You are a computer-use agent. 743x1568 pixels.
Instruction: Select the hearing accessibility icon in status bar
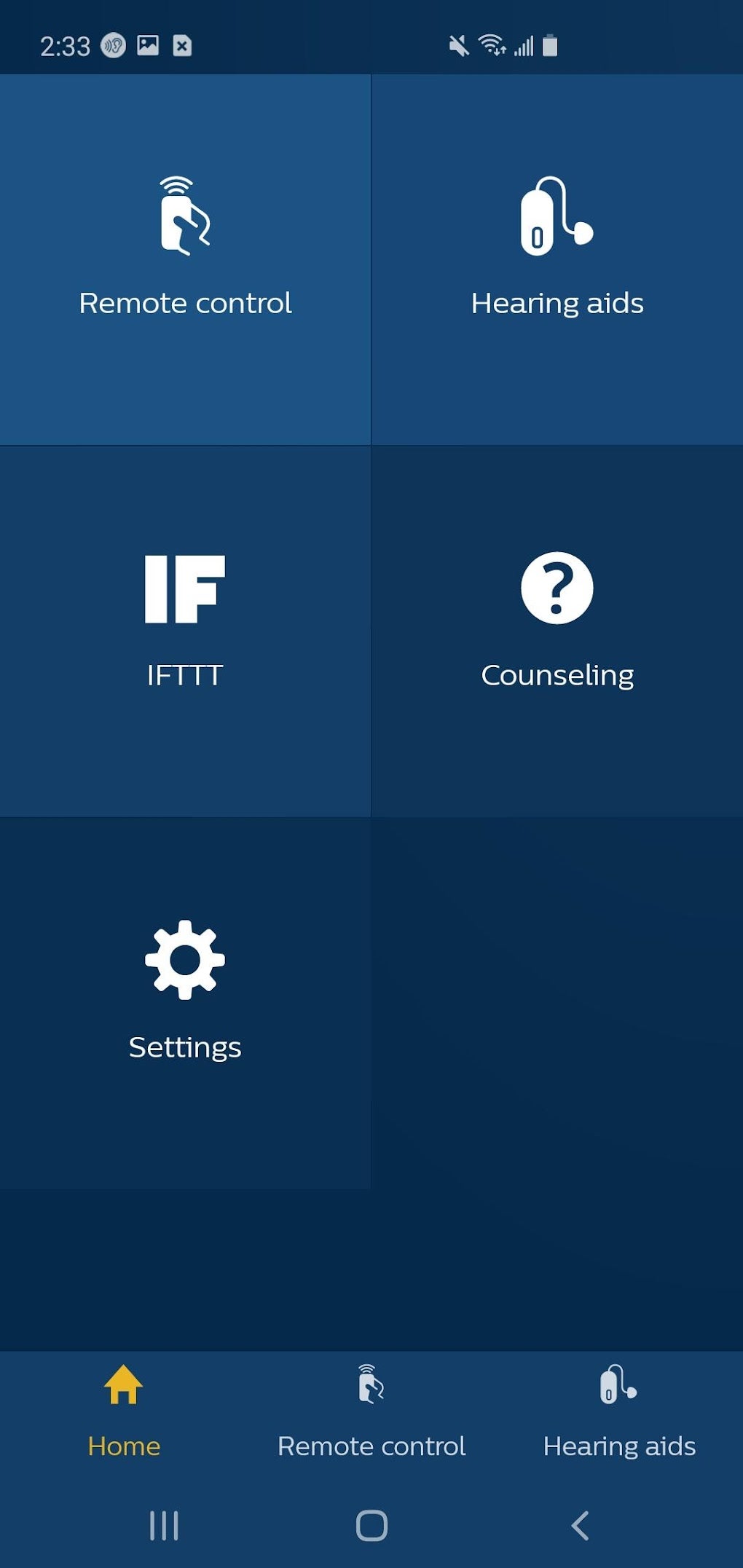point(113,44)
